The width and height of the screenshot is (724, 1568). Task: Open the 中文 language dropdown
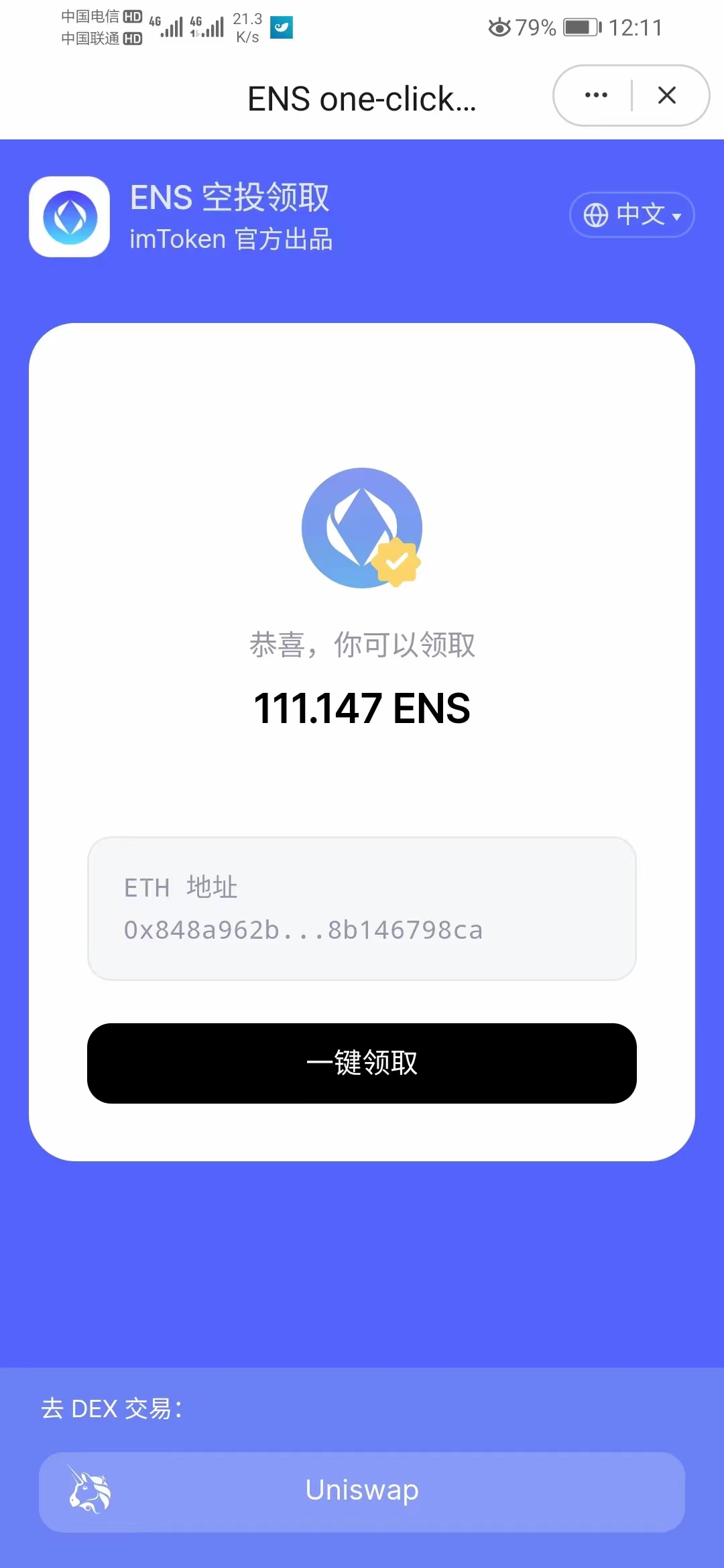(x=631, y=215)
